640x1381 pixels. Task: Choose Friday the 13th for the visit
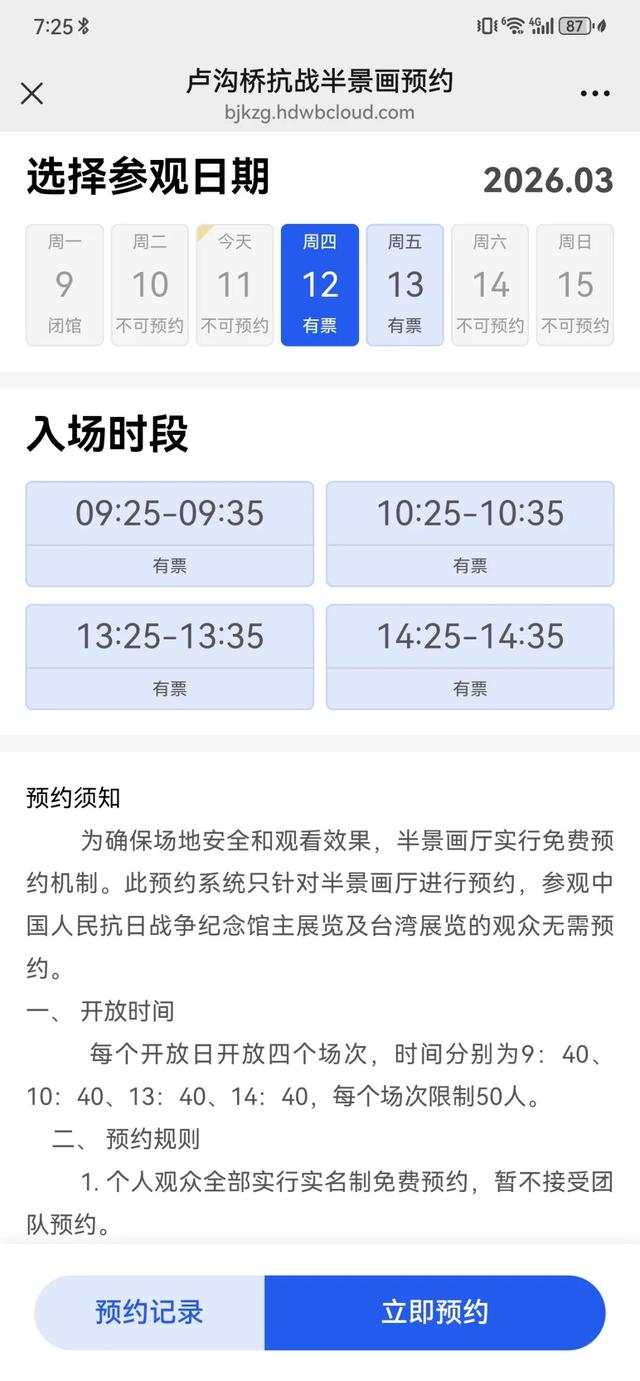pyautogui.click(x=405, y=285)
